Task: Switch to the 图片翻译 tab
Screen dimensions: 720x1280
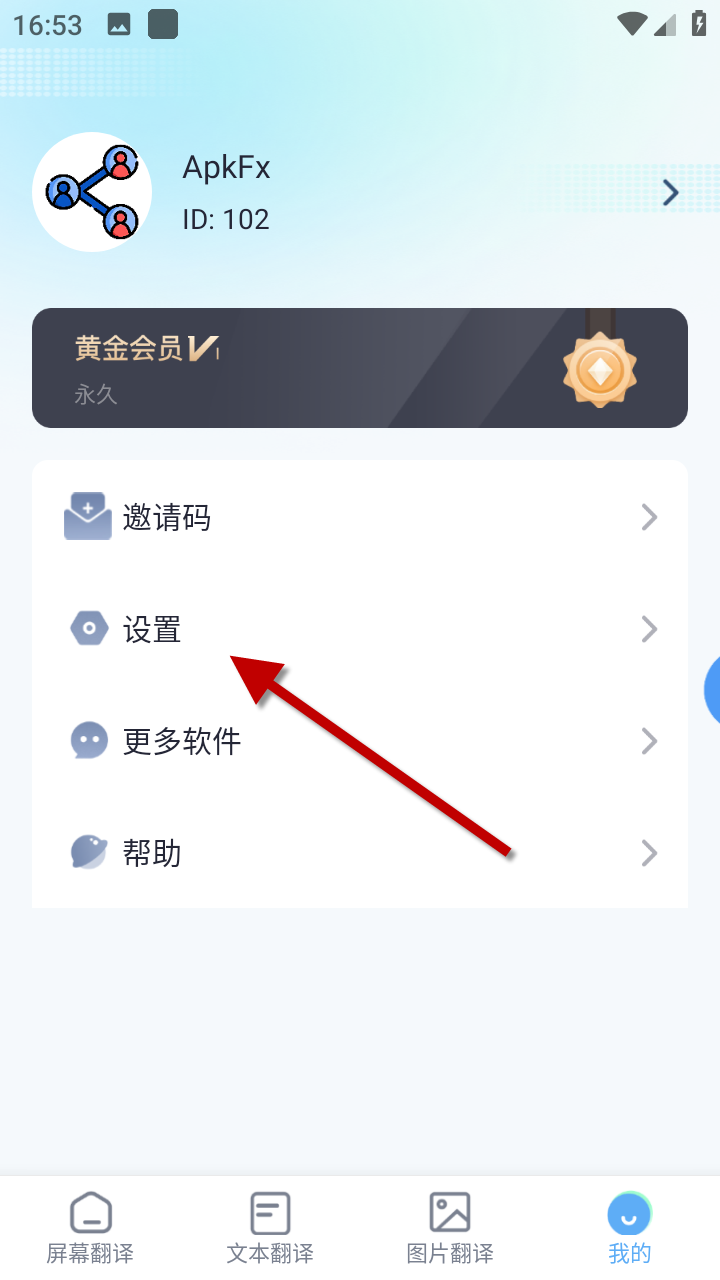Action: 450,1228
